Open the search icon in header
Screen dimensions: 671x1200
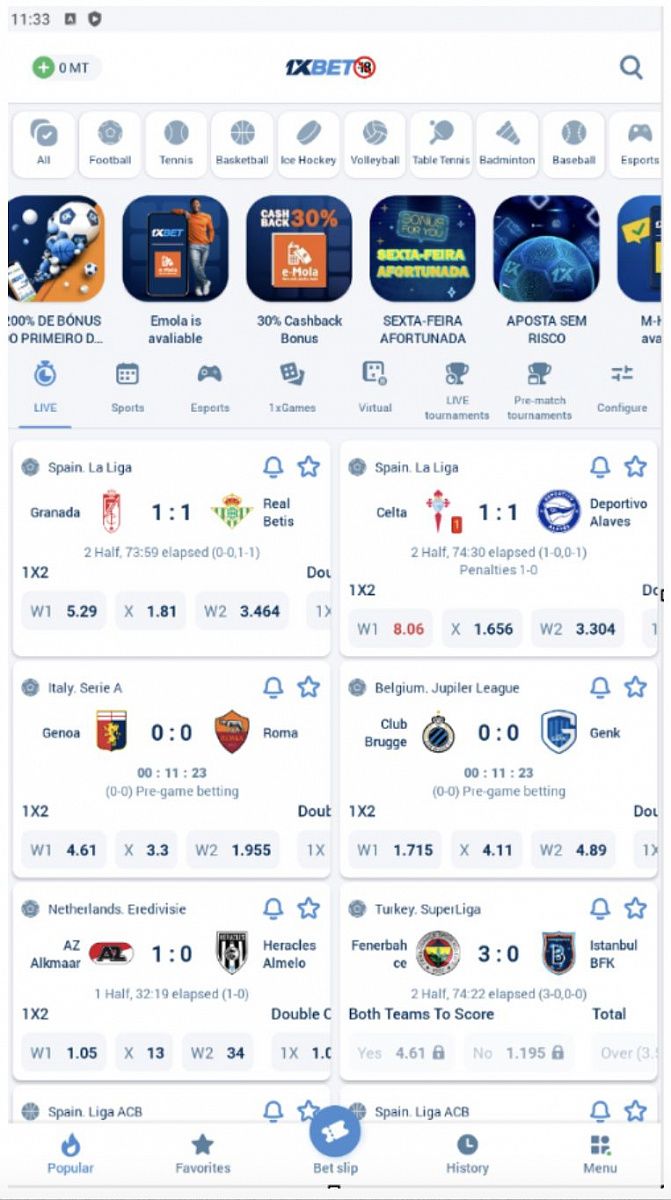631,67
